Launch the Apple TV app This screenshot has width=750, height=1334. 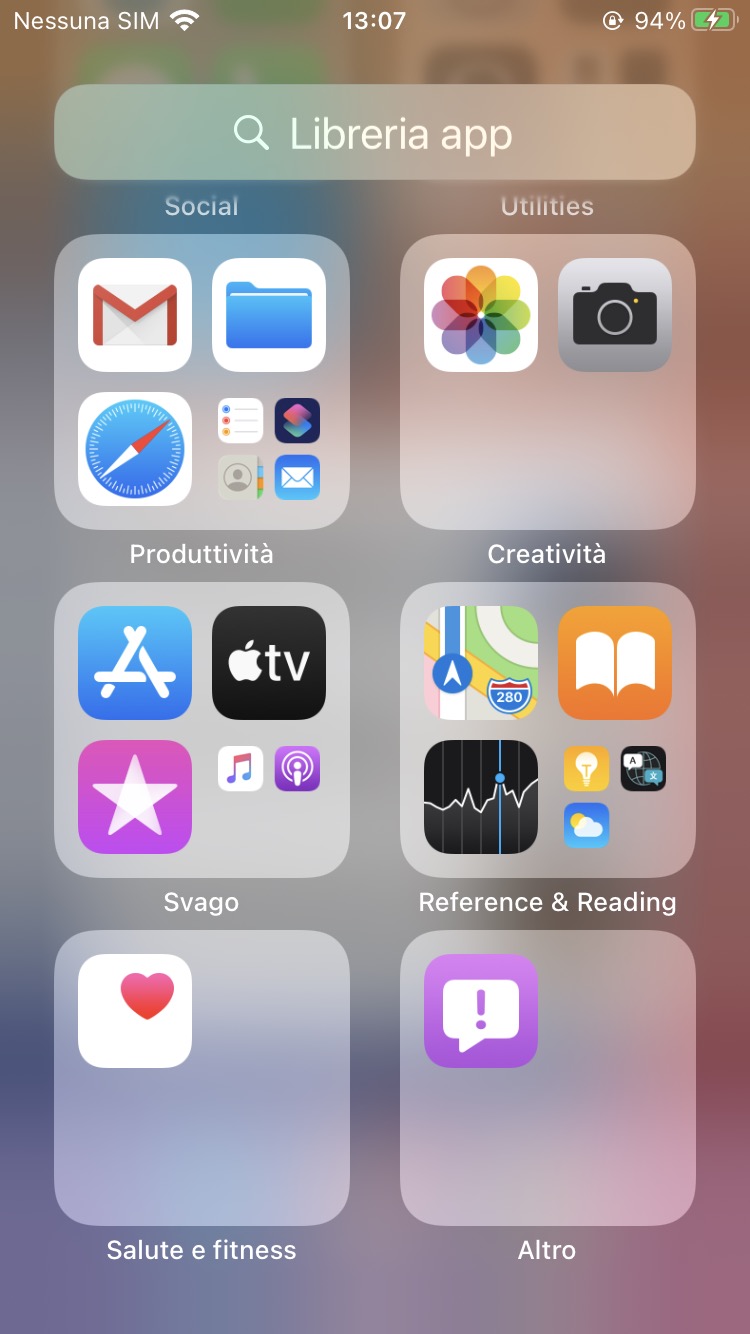pos(269,663)
